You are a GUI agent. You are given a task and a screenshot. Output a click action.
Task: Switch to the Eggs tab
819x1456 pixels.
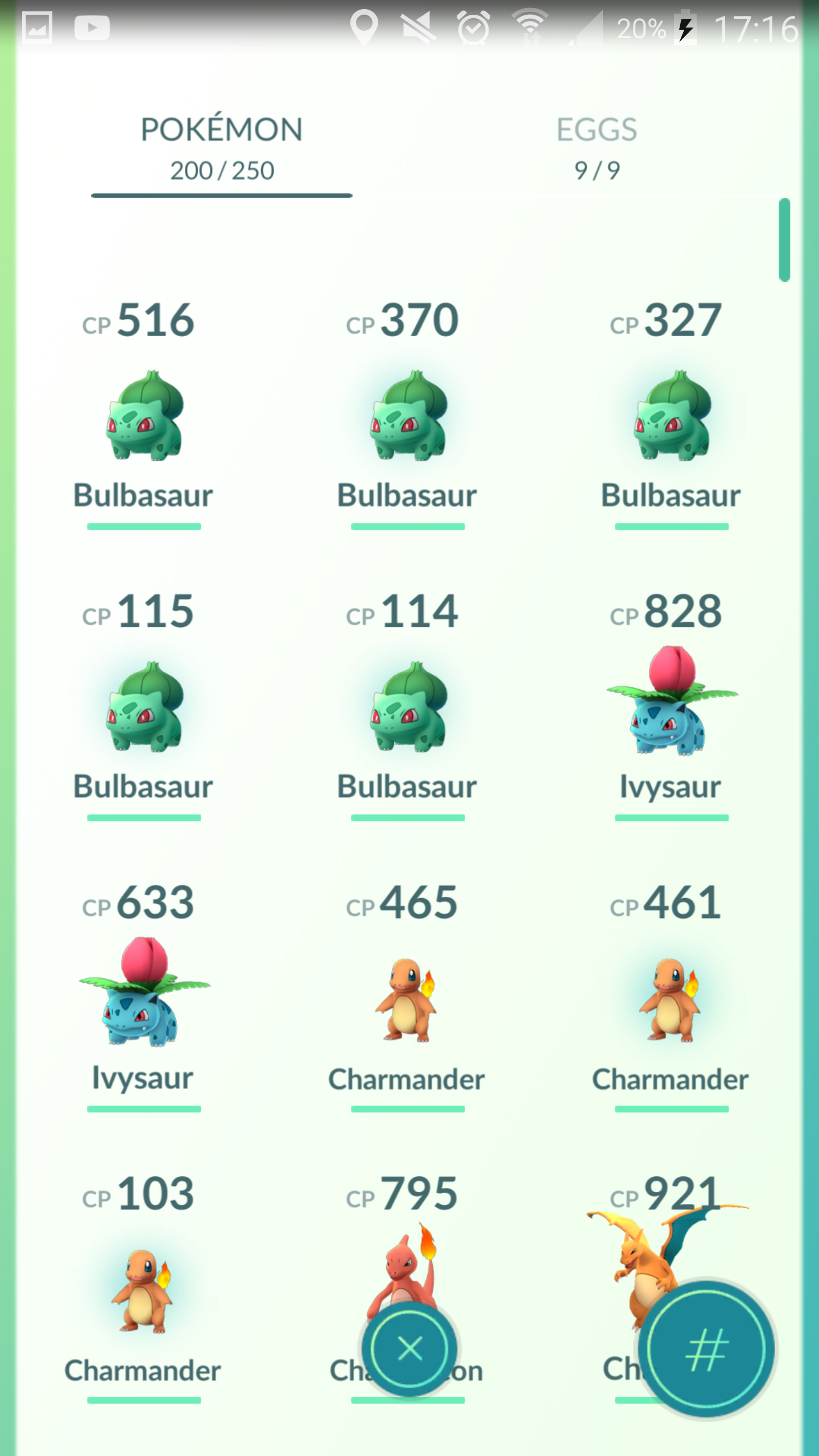click(597, 148)
